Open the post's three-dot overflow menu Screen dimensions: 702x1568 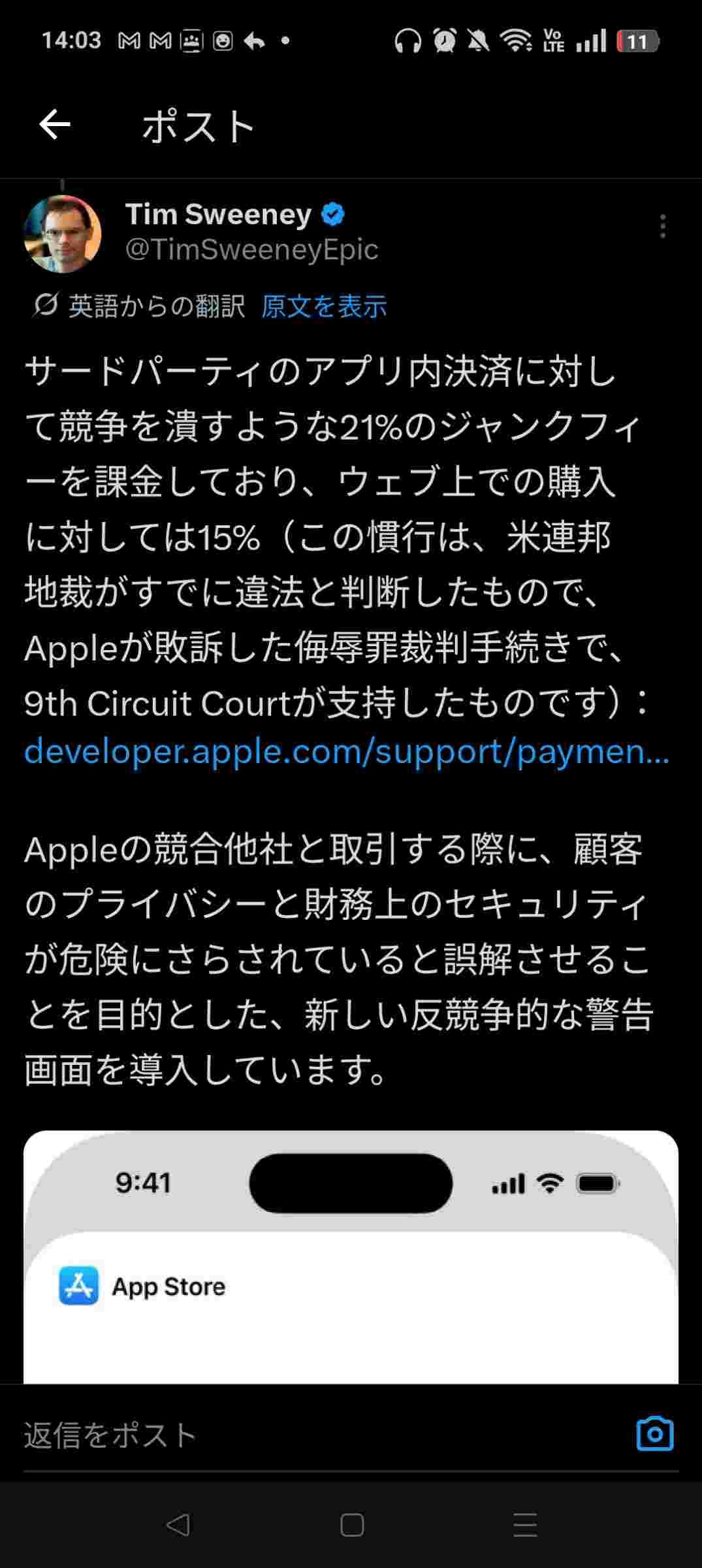pos(662,226)
